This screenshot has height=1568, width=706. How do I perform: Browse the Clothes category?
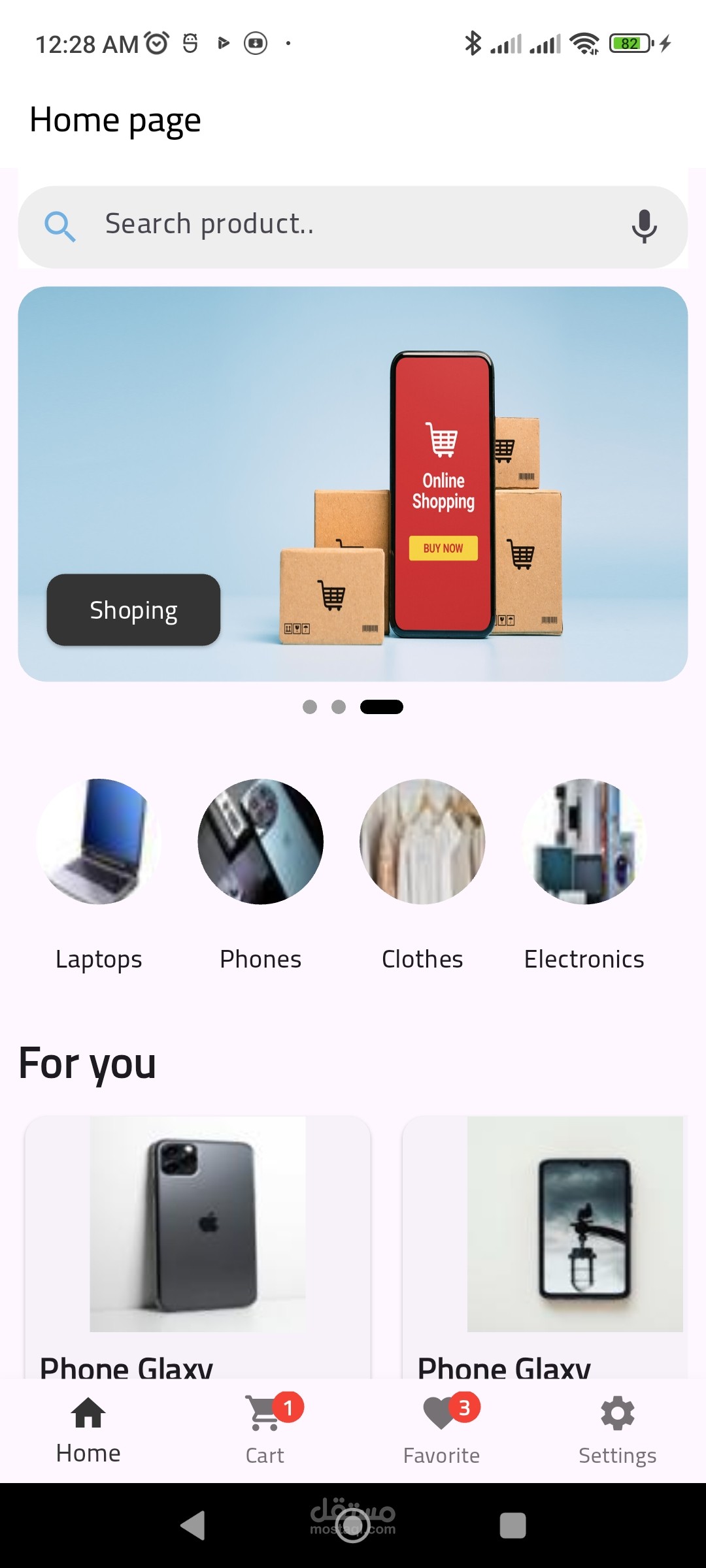click(422, 874)
